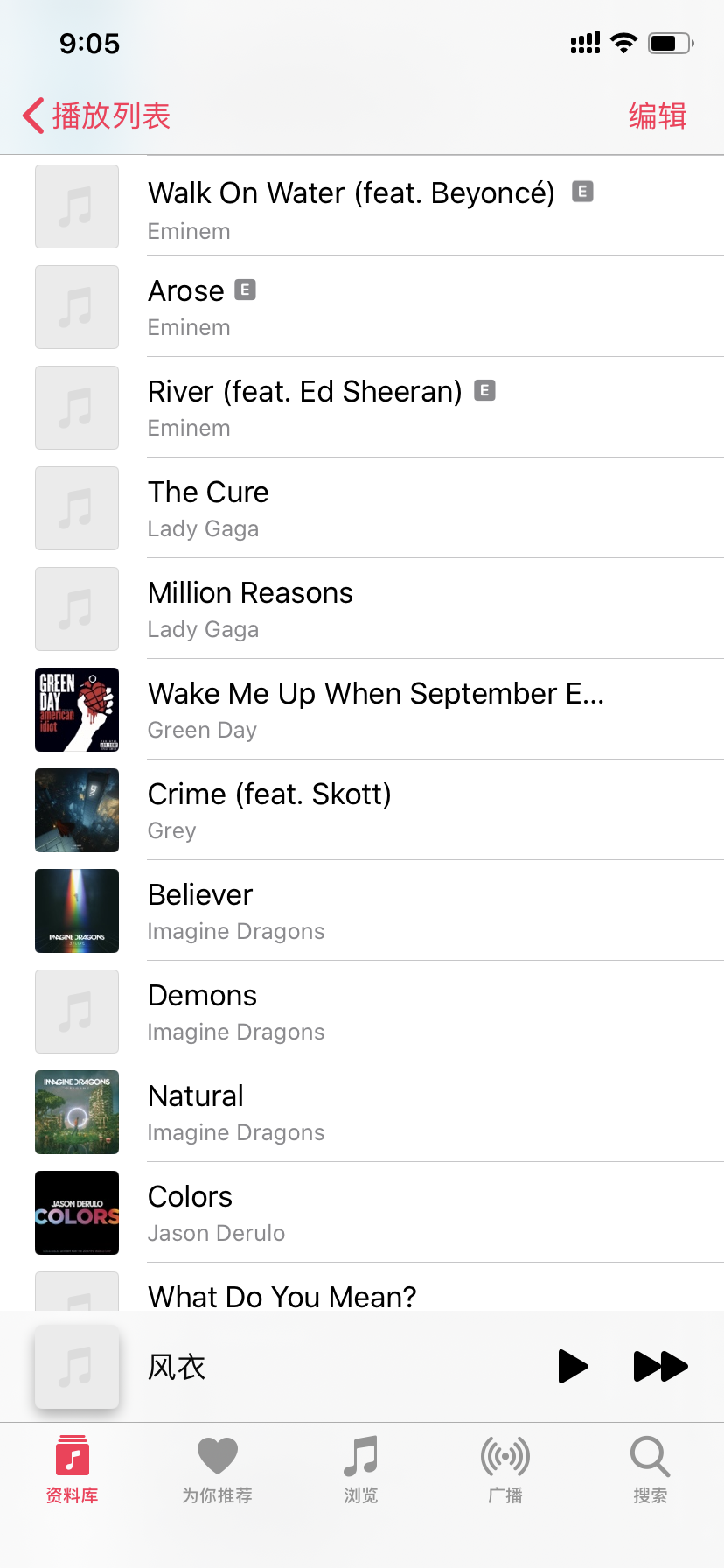Play Believer by Imagine Dragons

pyautogui.click(x=350, y=911)
